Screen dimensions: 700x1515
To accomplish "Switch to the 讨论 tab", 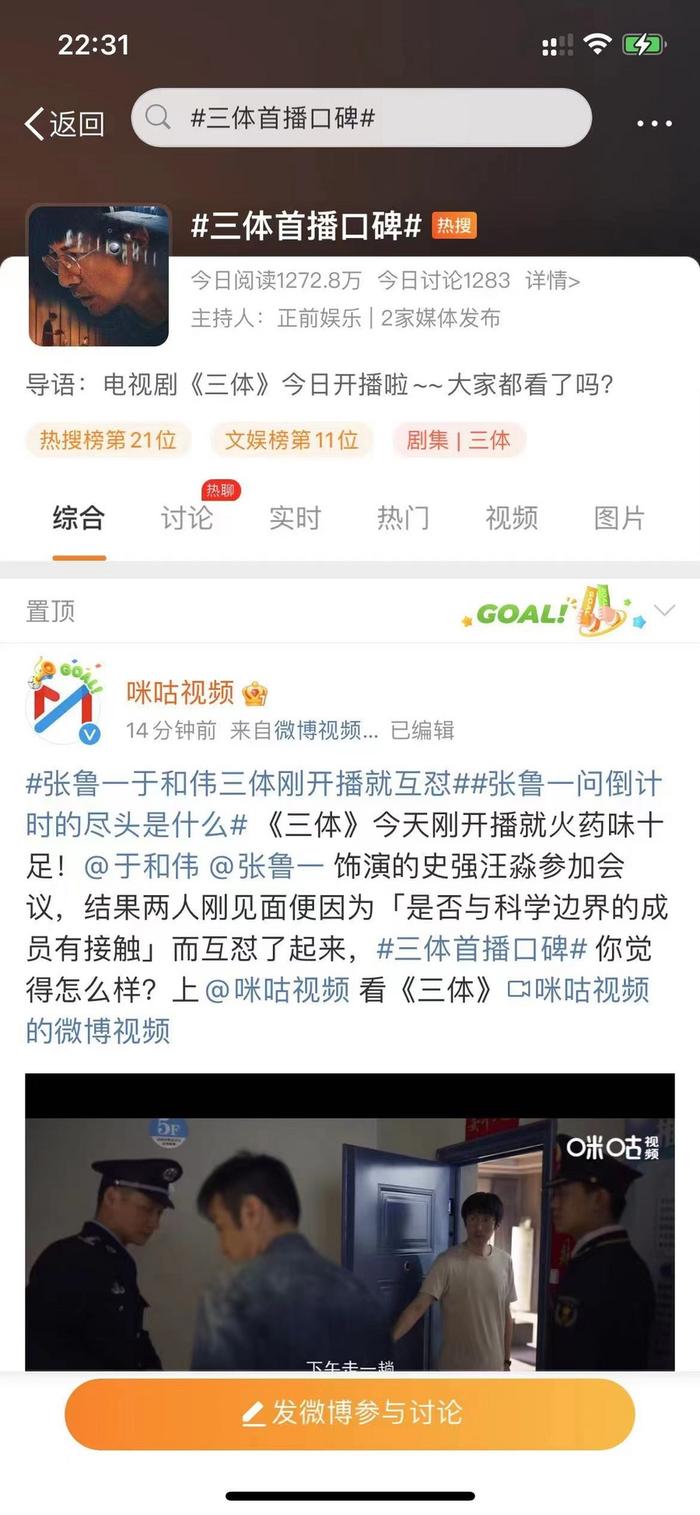I will point(187,517).
